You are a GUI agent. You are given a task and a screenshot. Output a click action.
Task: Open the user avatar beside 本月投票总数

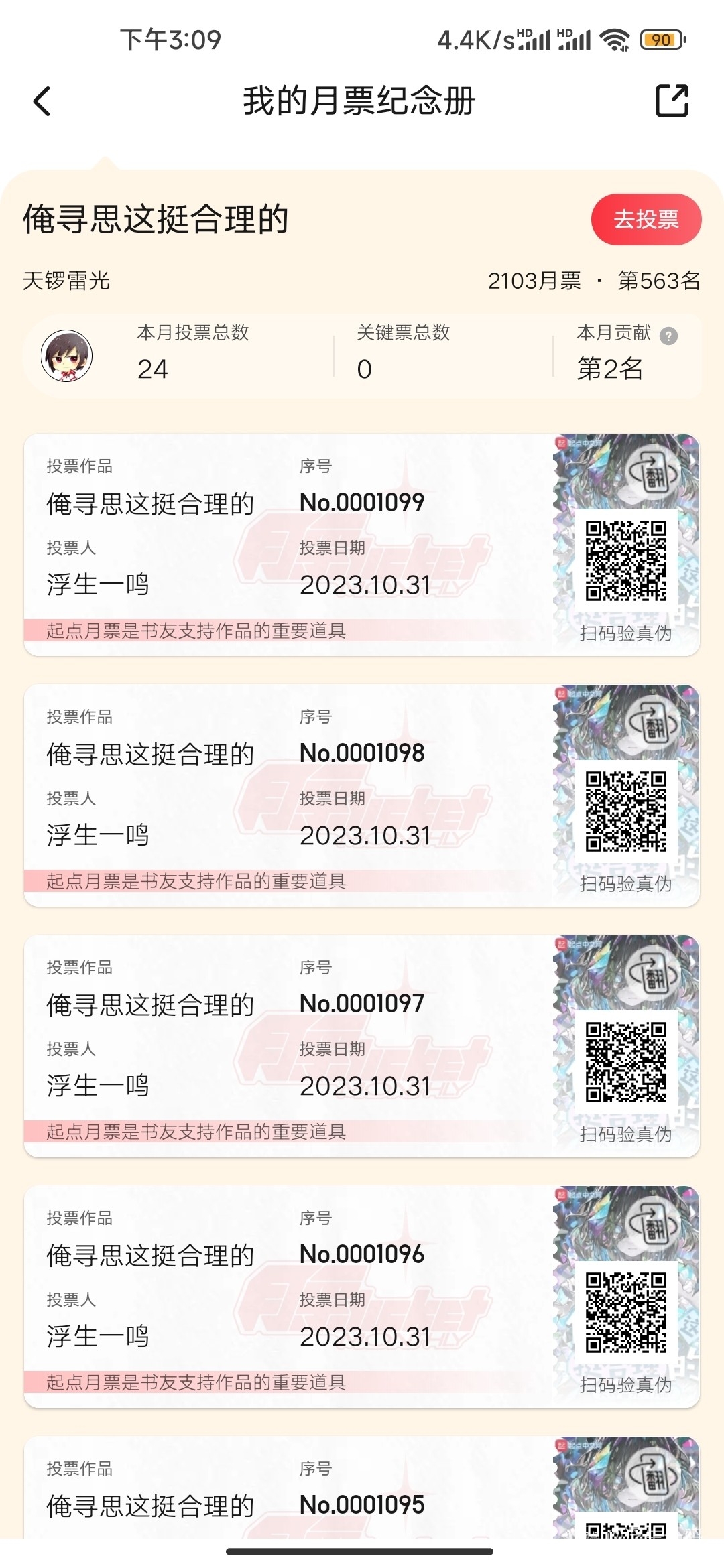click(x=66, y=356)
